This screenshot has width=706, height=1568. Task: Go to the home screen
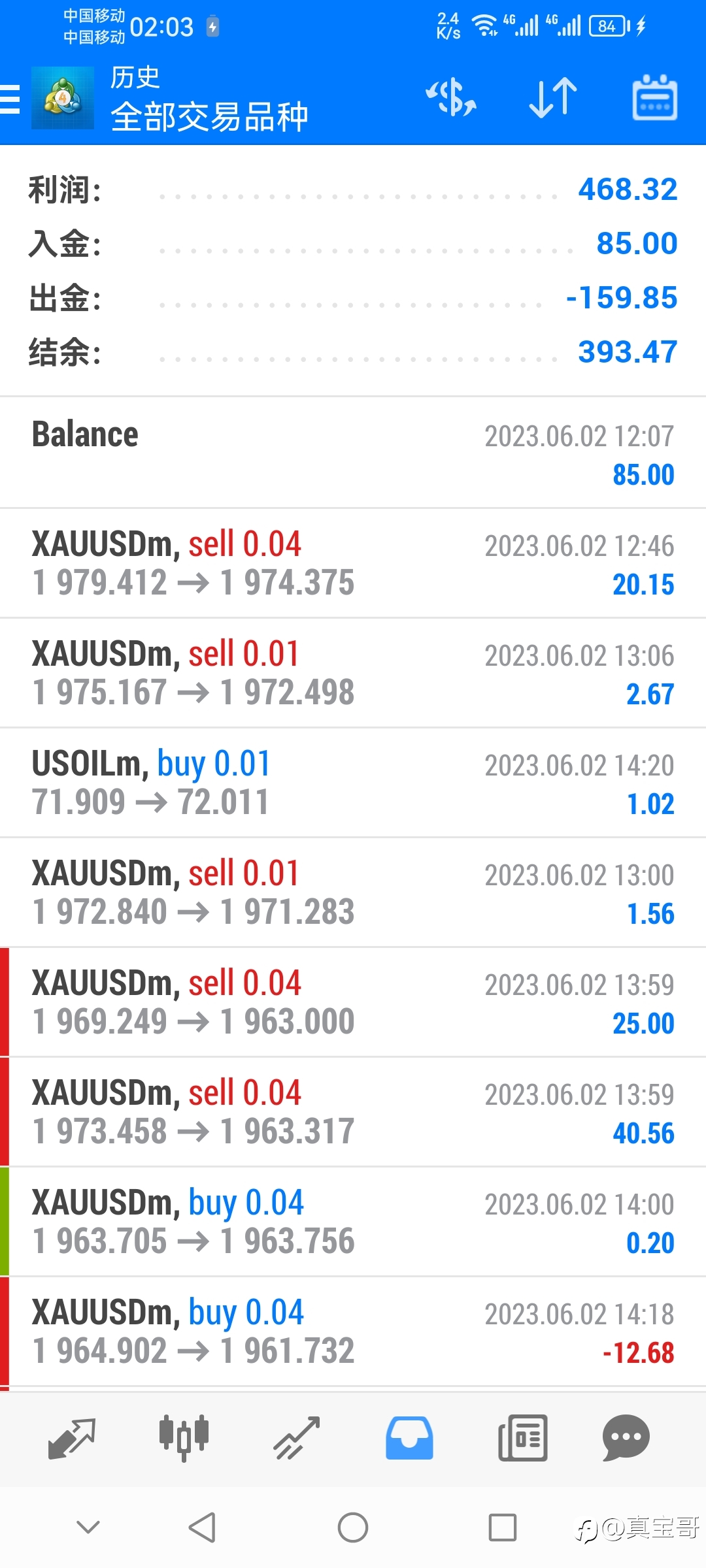[353, 1527]
